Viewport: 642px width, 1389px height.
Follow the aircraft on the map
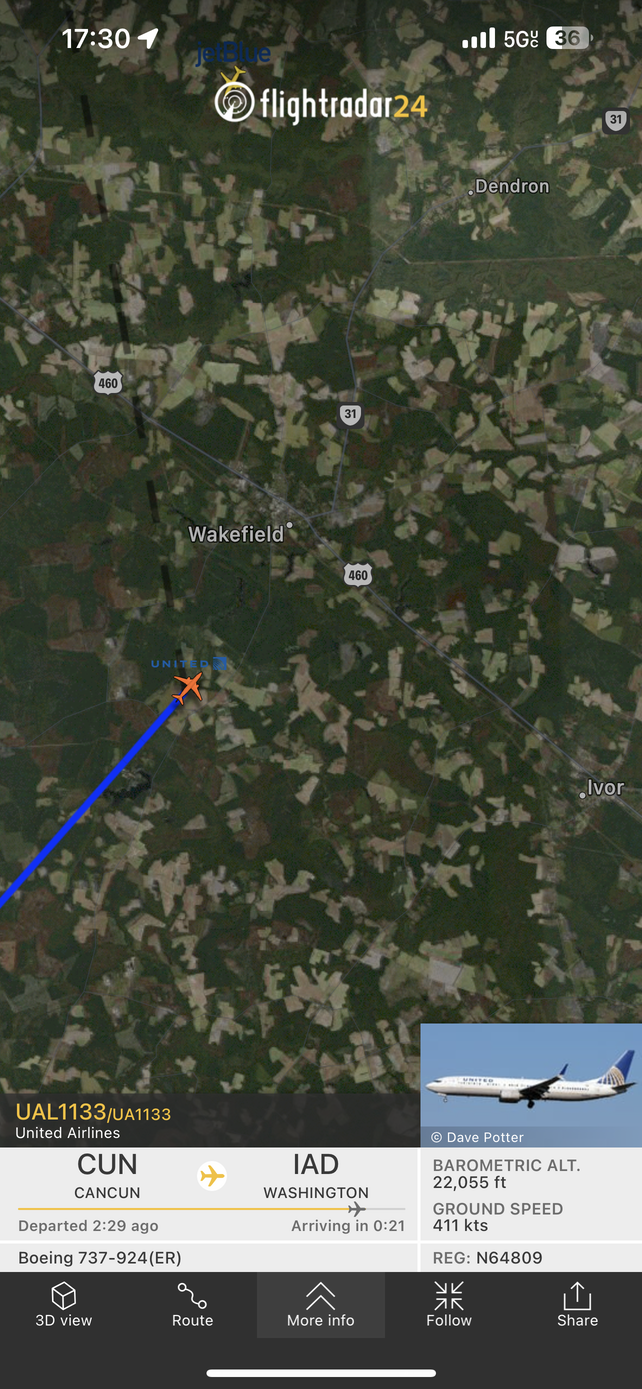coord(449,1305)
